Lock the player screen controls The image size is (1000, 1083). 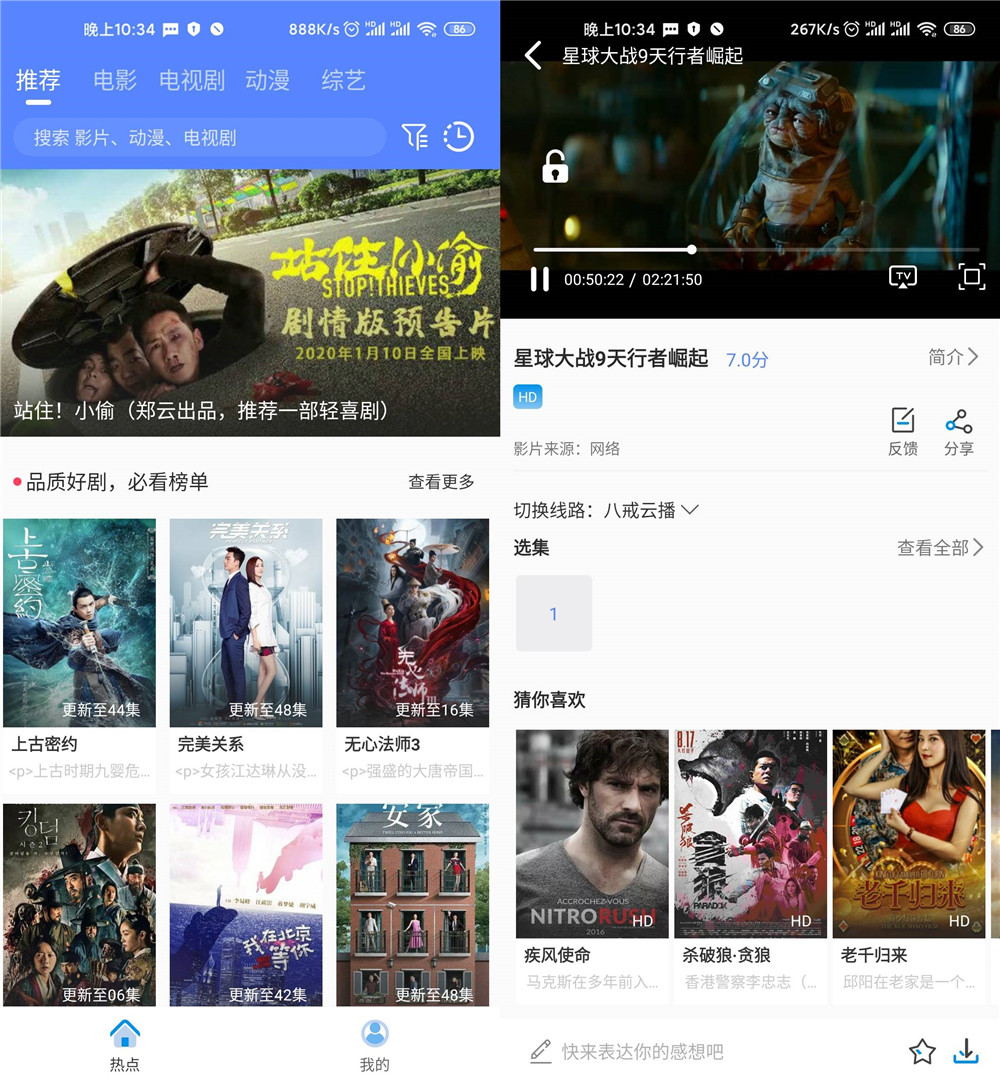pos(555,167)
